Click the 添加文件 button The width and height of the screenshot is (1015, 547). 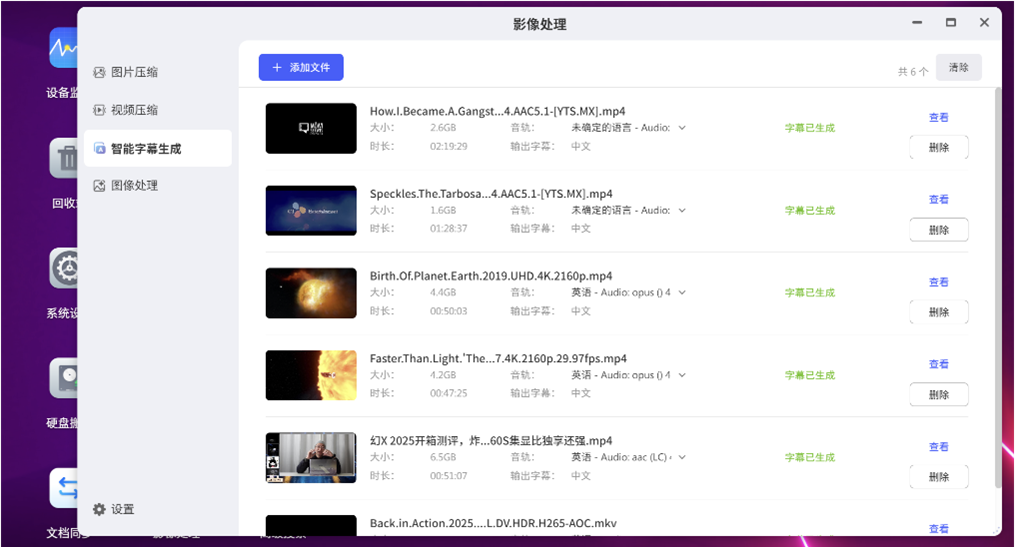click(301, 67)
